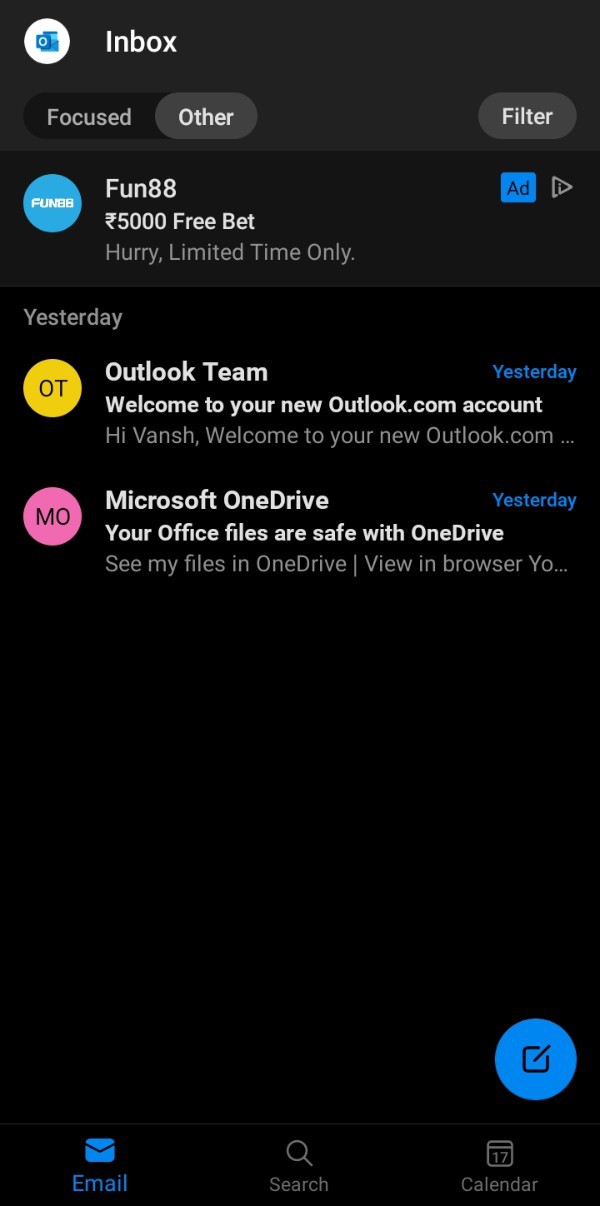The image size is (600, 1206).
Task: Compose a new email
Action: tap(535, 1059)
